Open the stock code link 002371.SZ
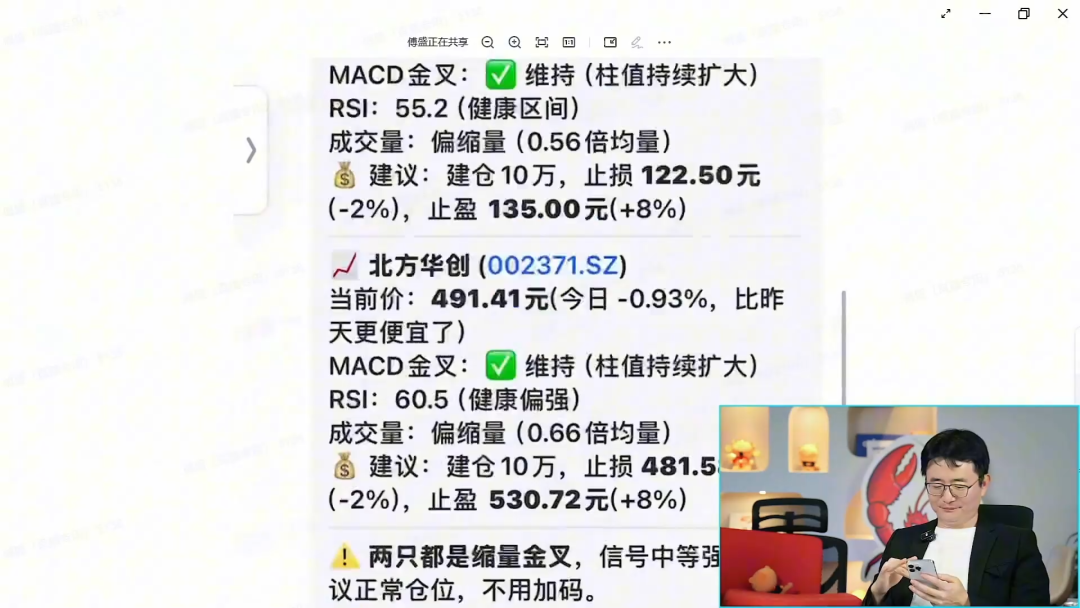1080x608 pixels. (x=552, y=266)
